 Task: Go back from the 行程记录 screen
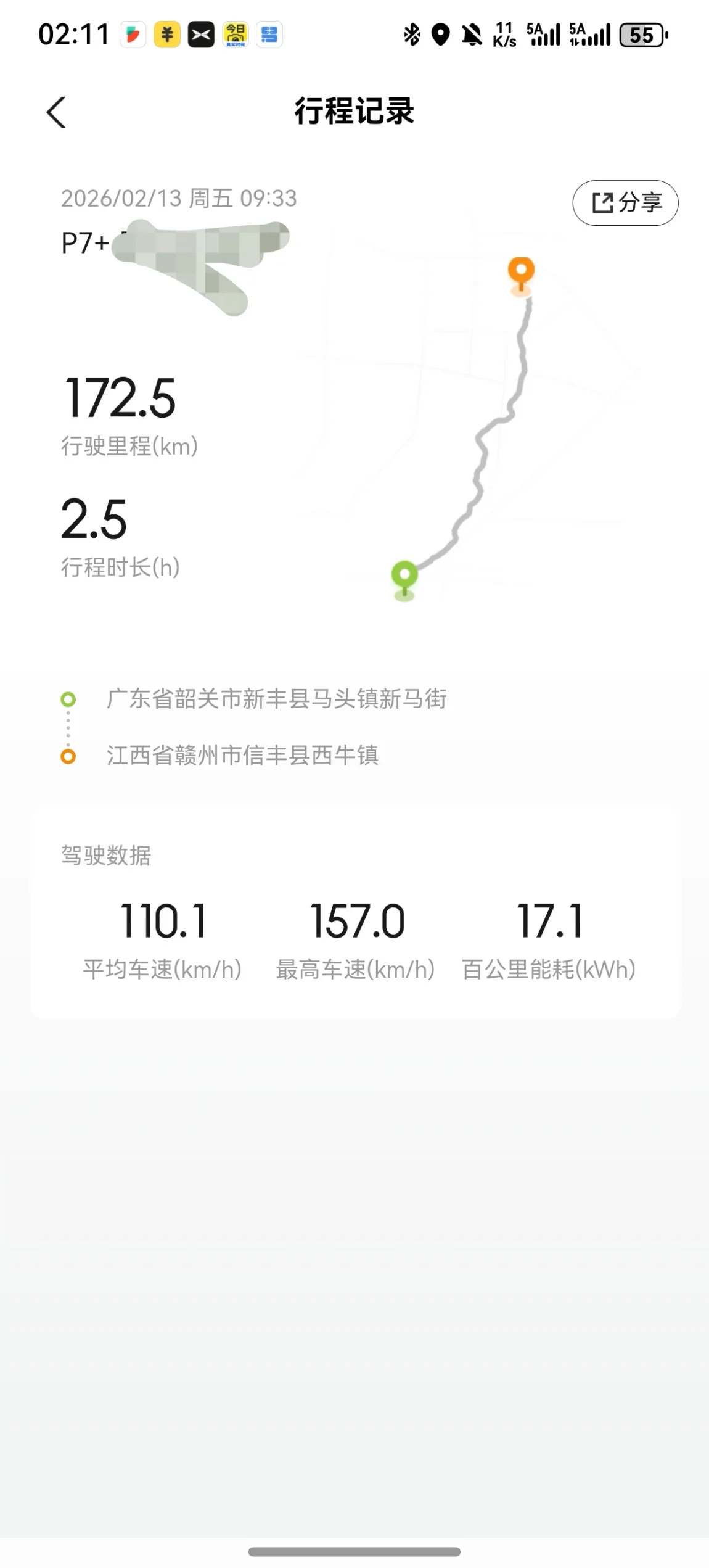point(56,113)
